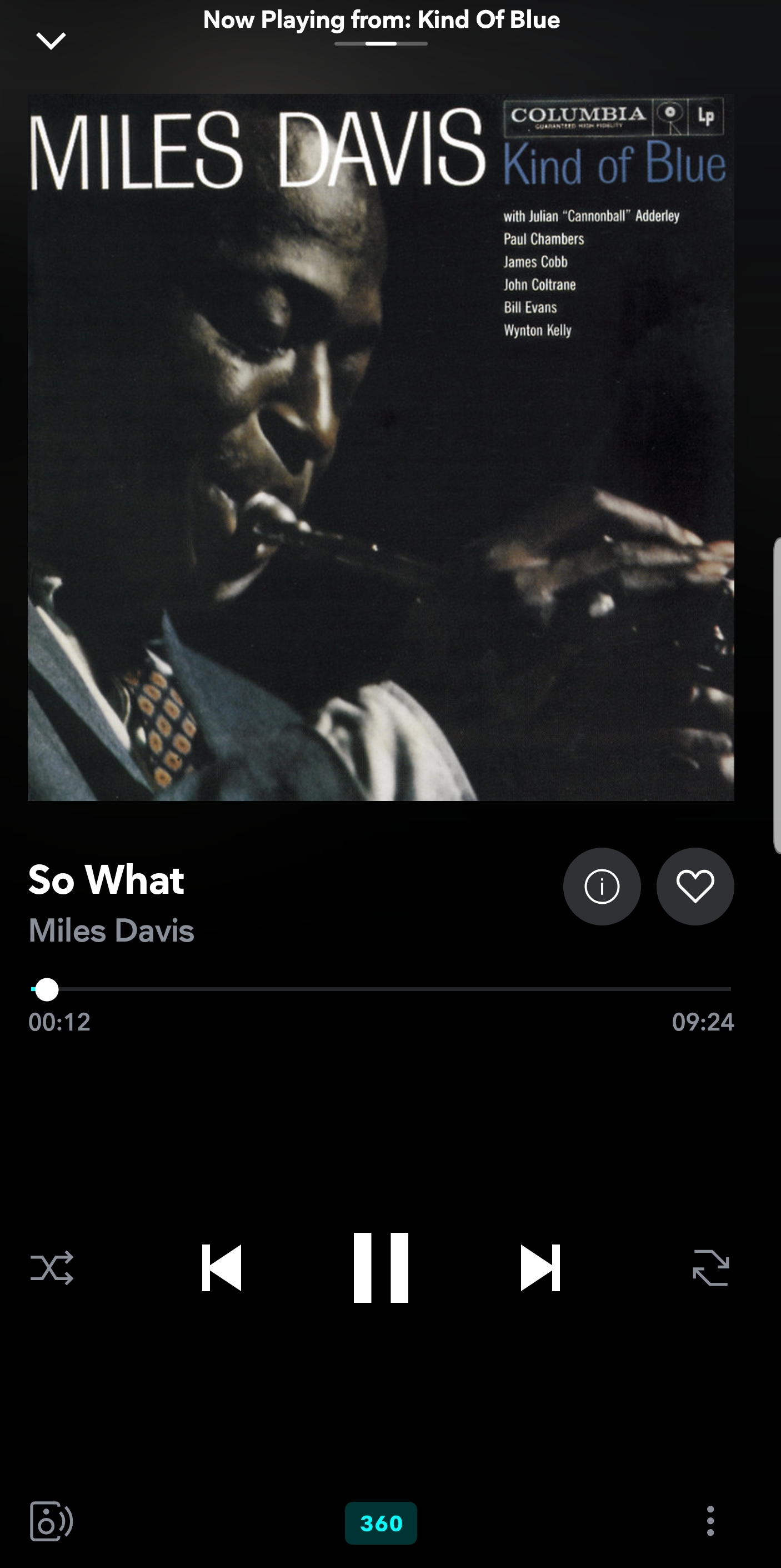Screen dimensions: 781x1568
Task: Tap the Kind of Blue album cover
Action: point(381,447)
